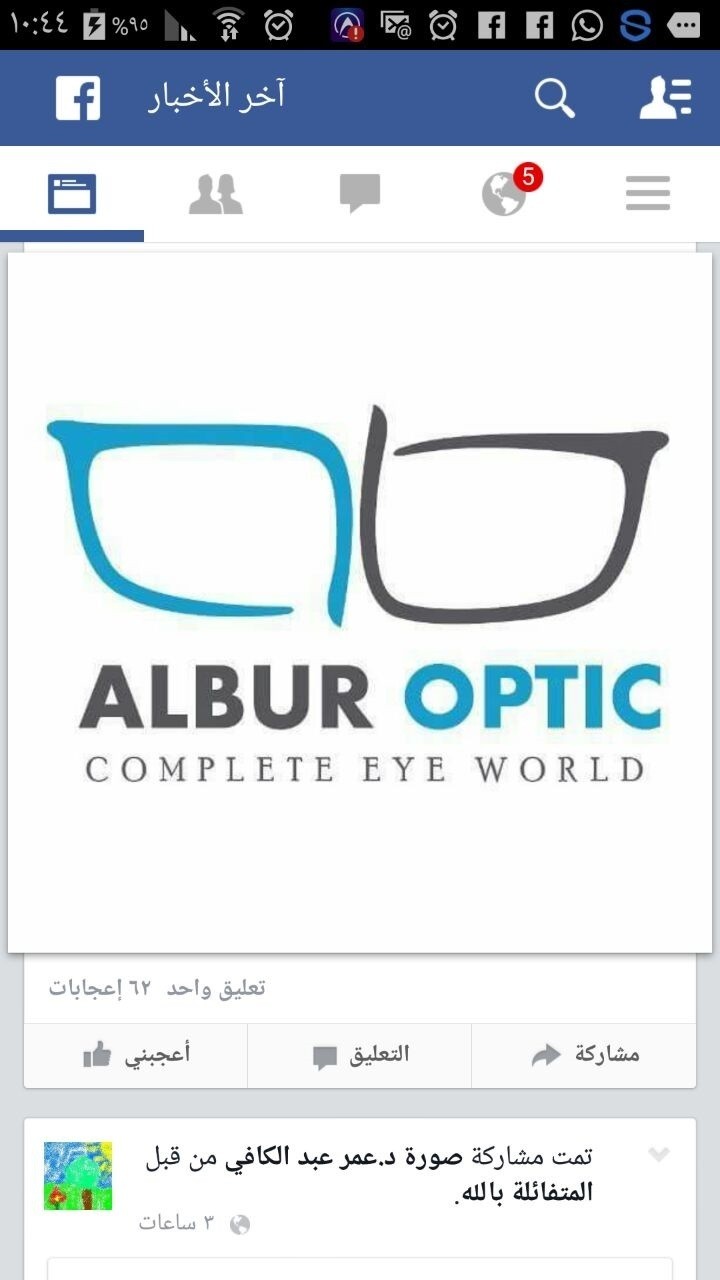The height and width of the screenshot is (1280, 720).
Task: Open the hamburger More menu tab
Action: pyautogui.click(x=648, y=193)
